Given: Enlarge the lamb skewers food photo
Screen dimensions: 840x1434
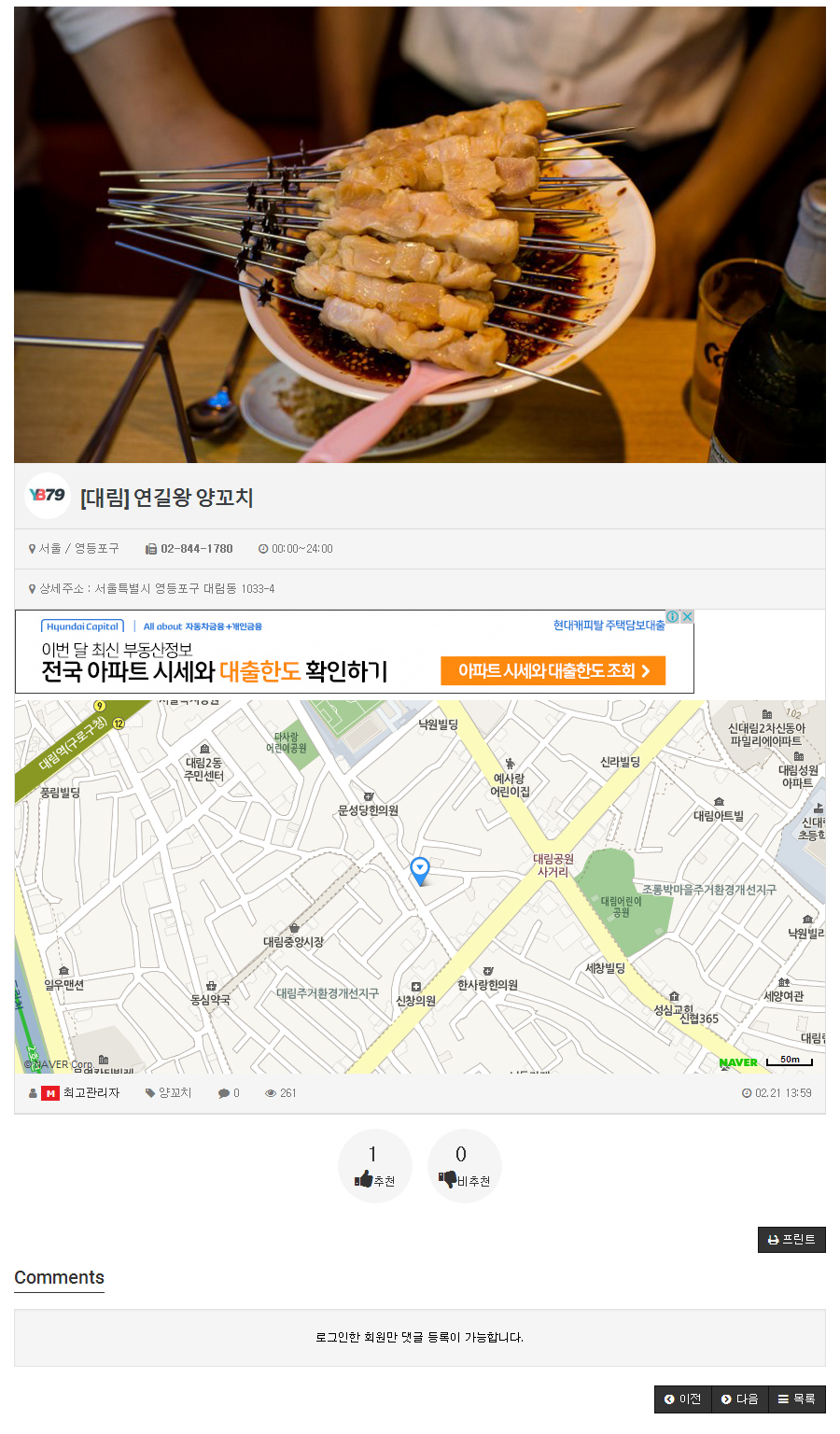Looking at the screenshot, I should tap(420, 233).
